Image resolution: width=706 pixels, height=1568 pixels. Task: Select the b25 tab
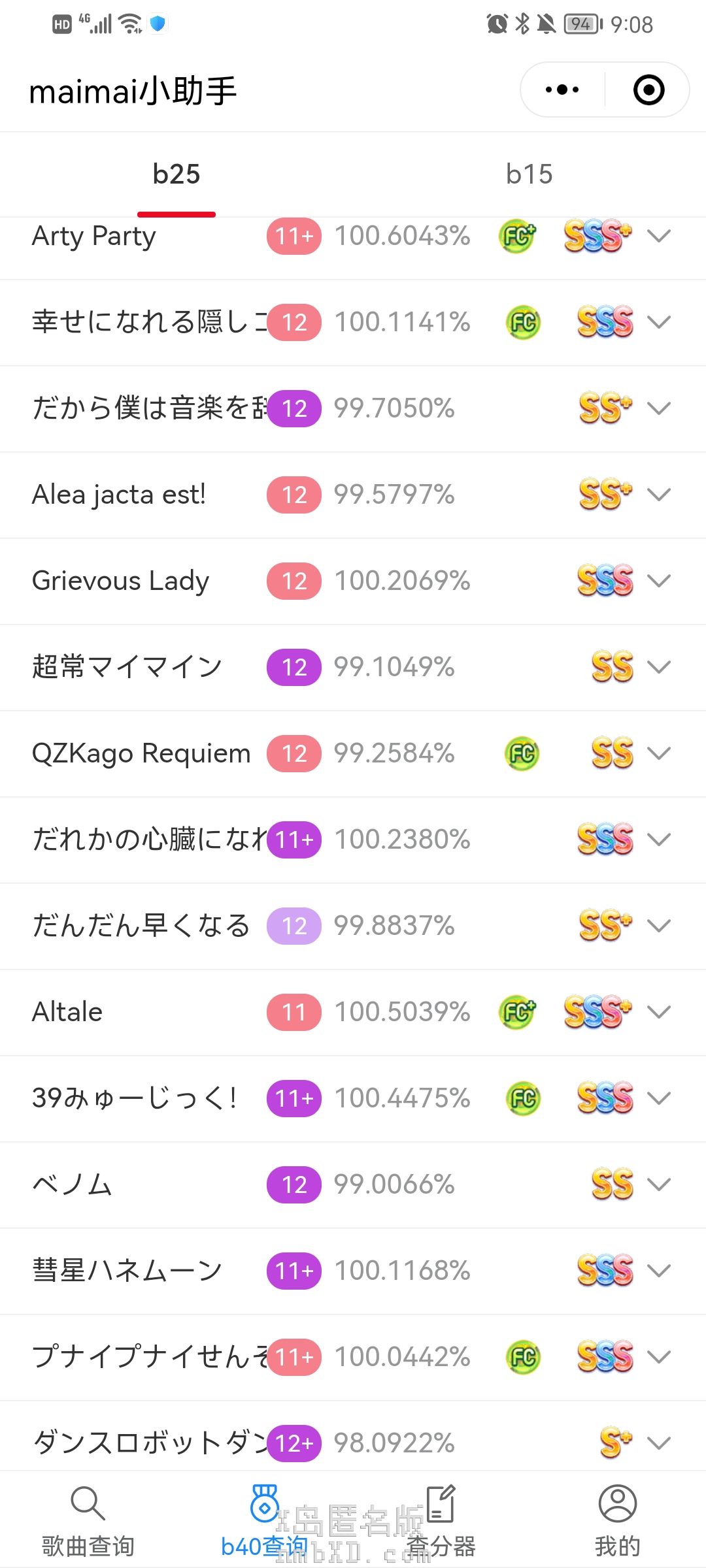coord(176,174)
